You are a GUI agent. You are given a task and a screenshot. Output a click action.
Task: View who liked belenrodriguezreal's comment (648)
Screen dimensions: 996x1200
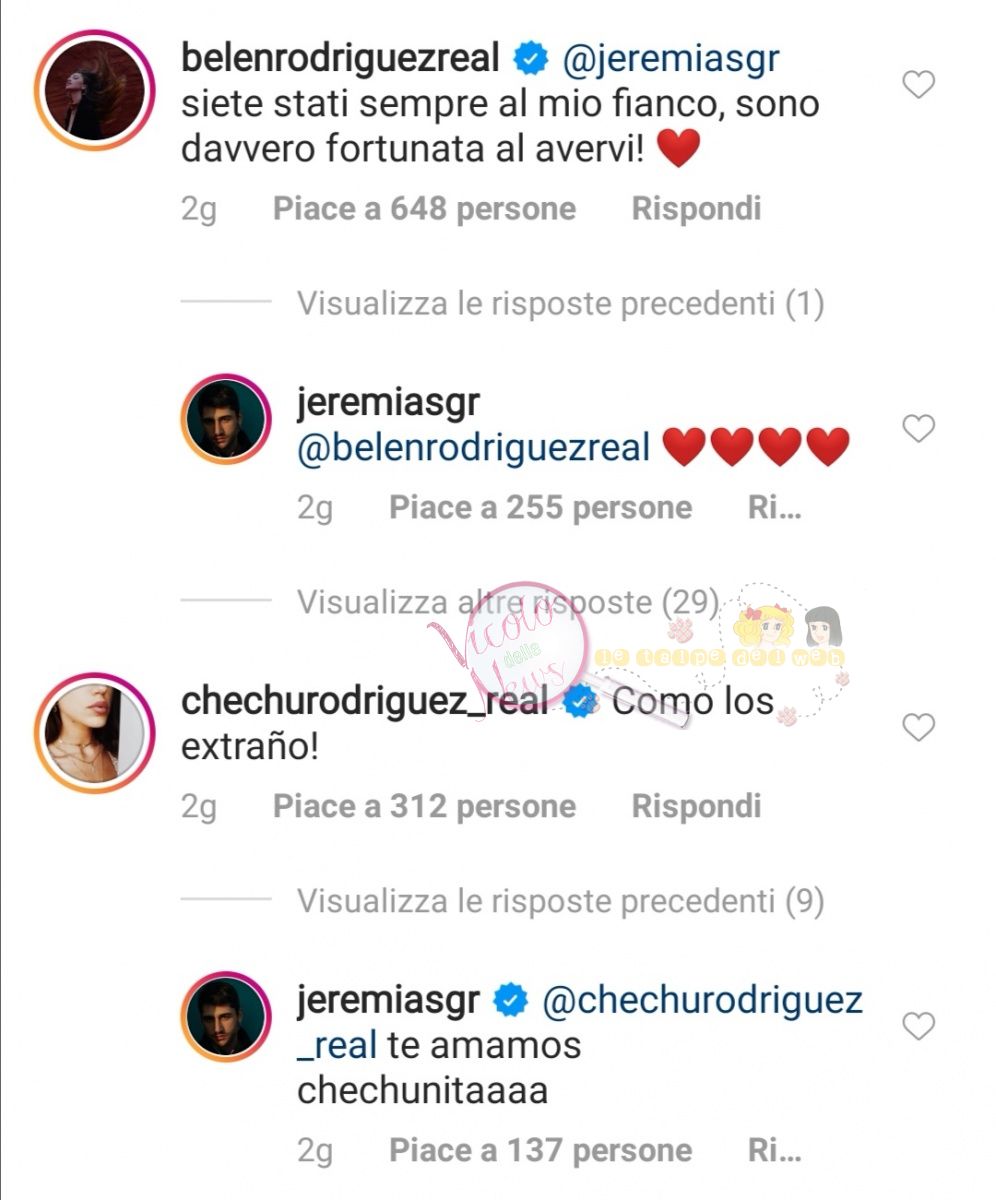[424, 208]
